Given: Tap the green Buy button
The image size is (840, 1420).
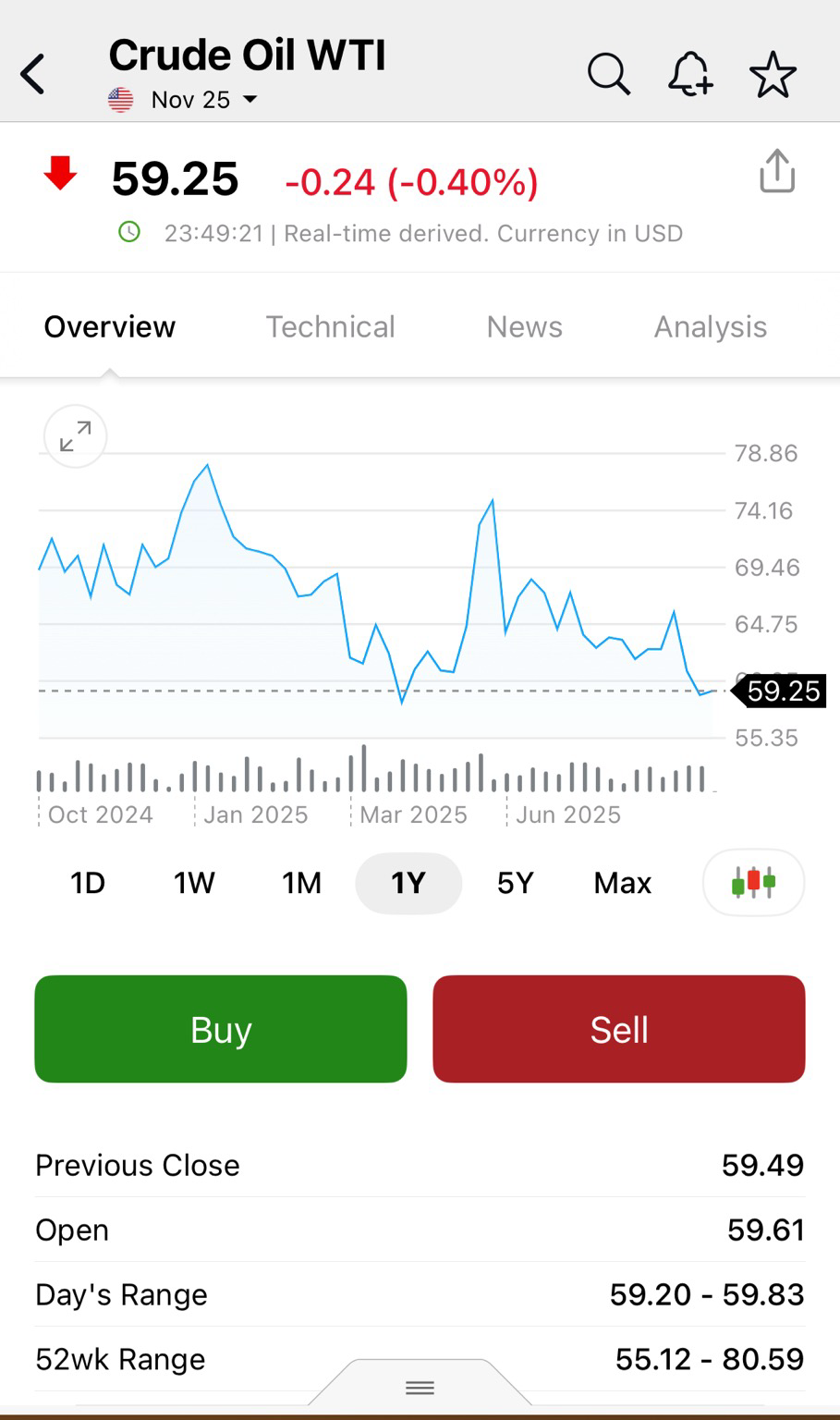Looking at the screenshot, I should tap(221, 1029).
